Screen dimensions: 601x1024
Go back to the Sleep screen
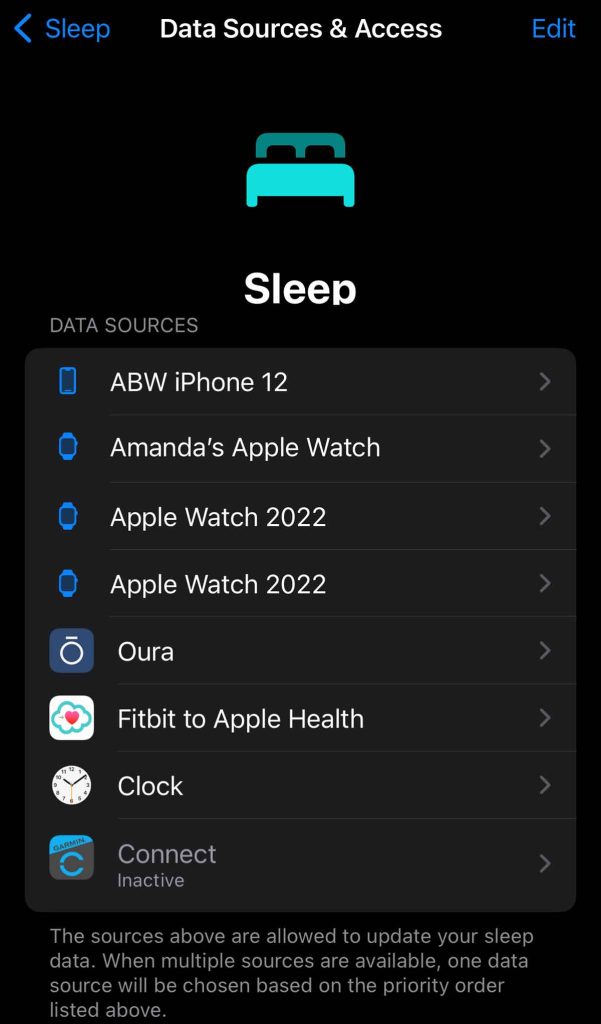click(62, 29)
